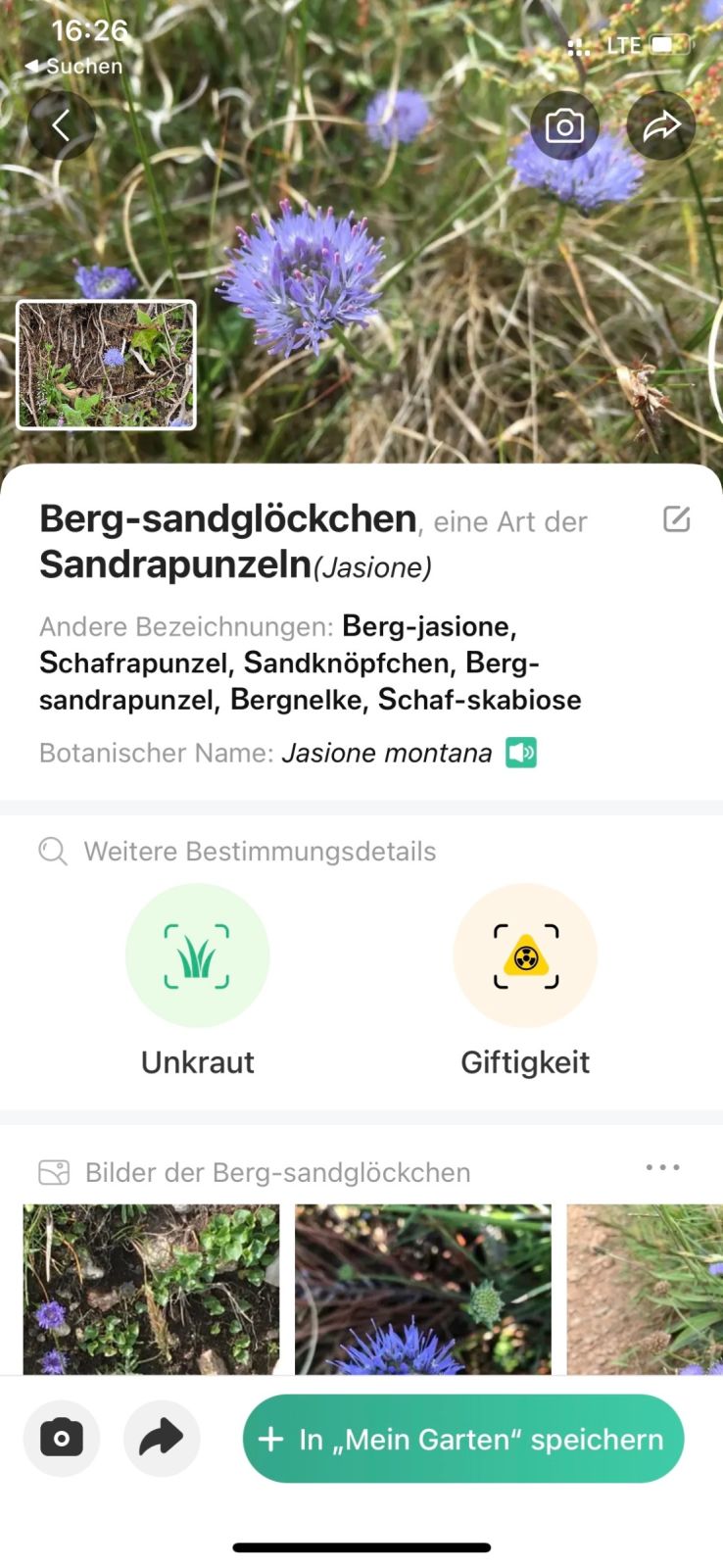Screen dimensions: 723x1568
Task: Share via the arrow icon over the photo
Action: pos(661,125)
